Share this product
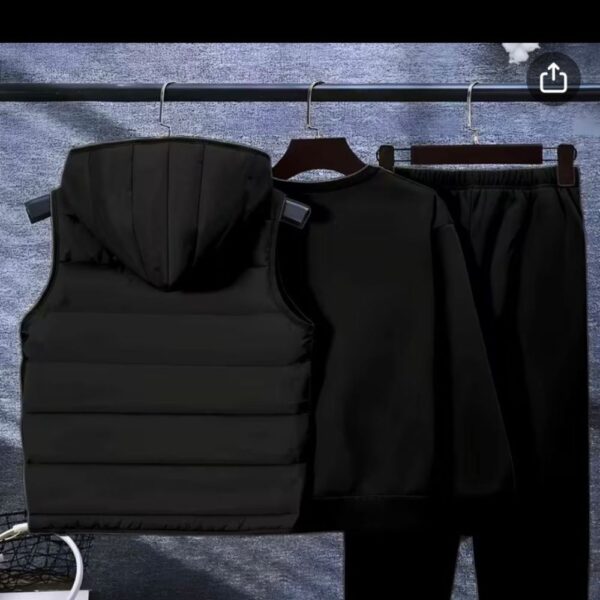Viewport: 600px width, 600px height. (553, 78)
